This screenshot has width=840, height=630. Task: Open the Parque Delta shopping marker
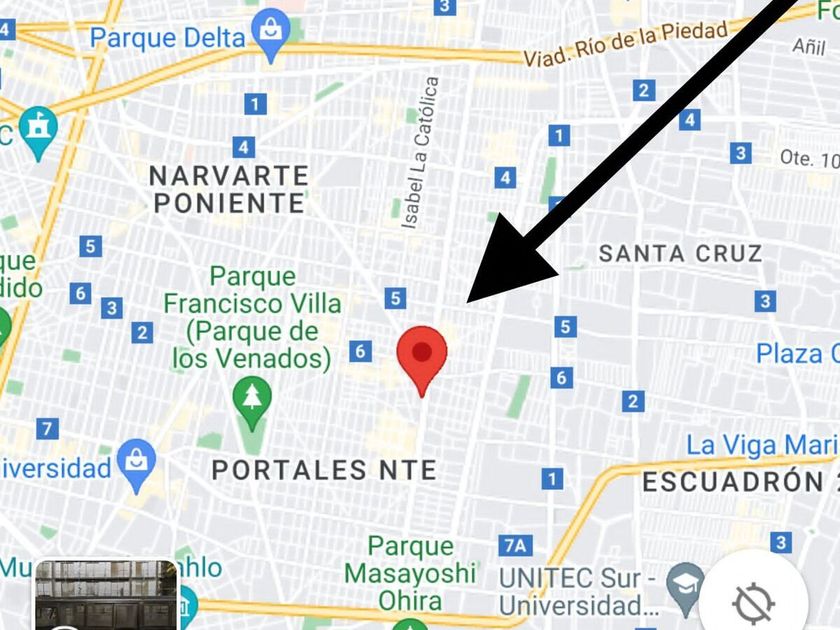tap(271, 35)
